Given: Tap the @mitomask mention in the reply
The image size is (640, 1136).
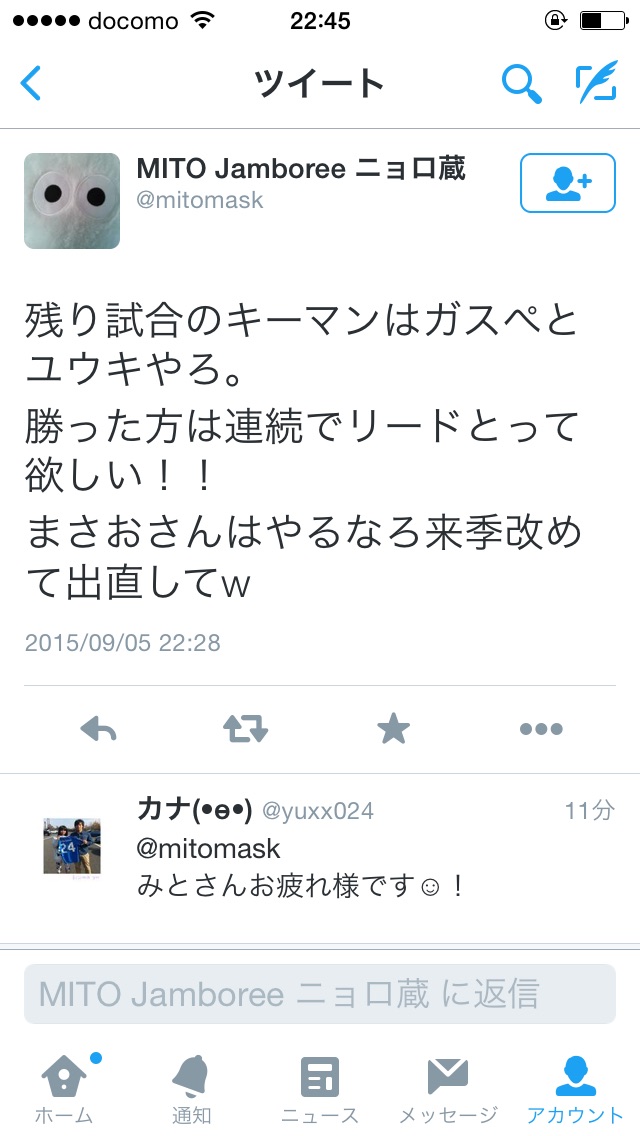Looking at the screenshot, I should point(208,849).
